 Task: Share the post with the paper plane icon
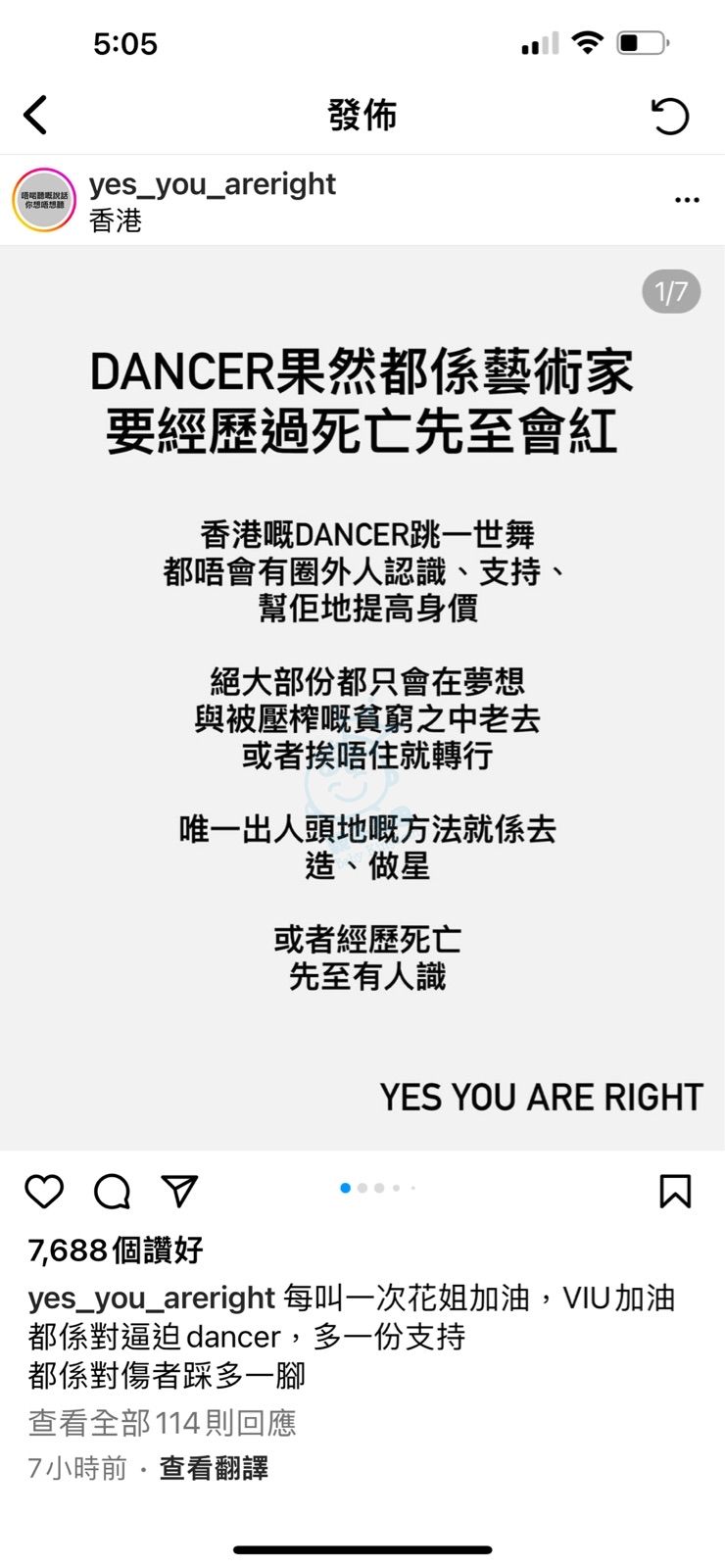(x=179, y=1191)
